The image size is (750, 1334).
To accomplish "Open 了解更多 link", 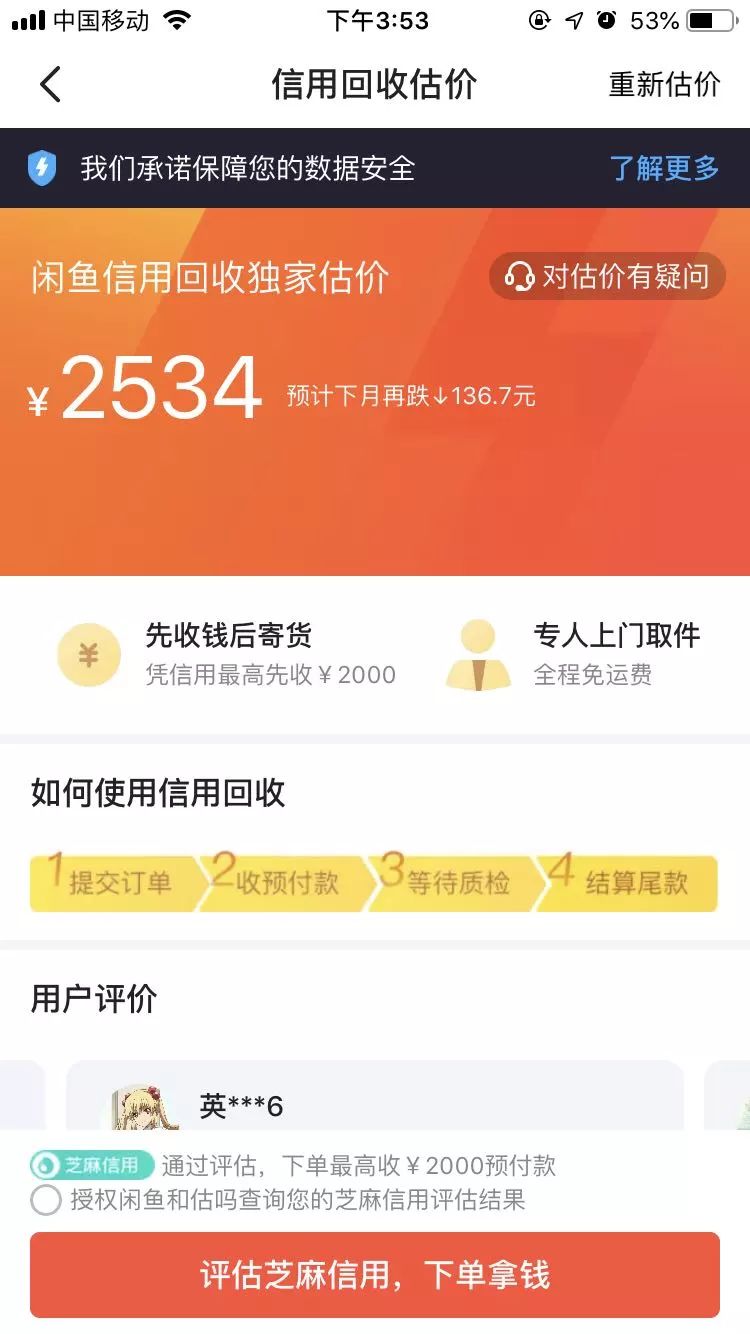I will pos(666,168).
